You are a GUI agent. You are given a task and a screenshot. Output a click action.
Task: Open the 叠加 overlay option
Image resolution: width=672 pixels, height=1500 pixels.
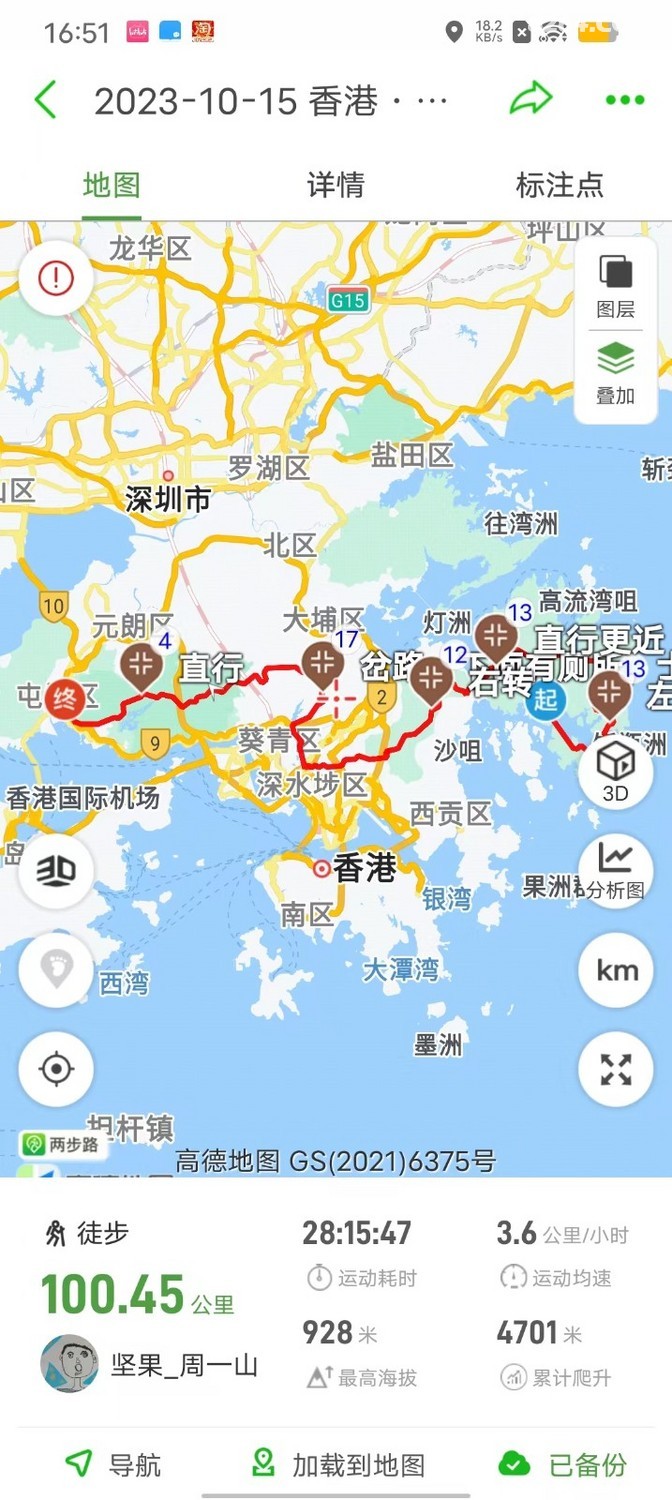coord(616,373)
